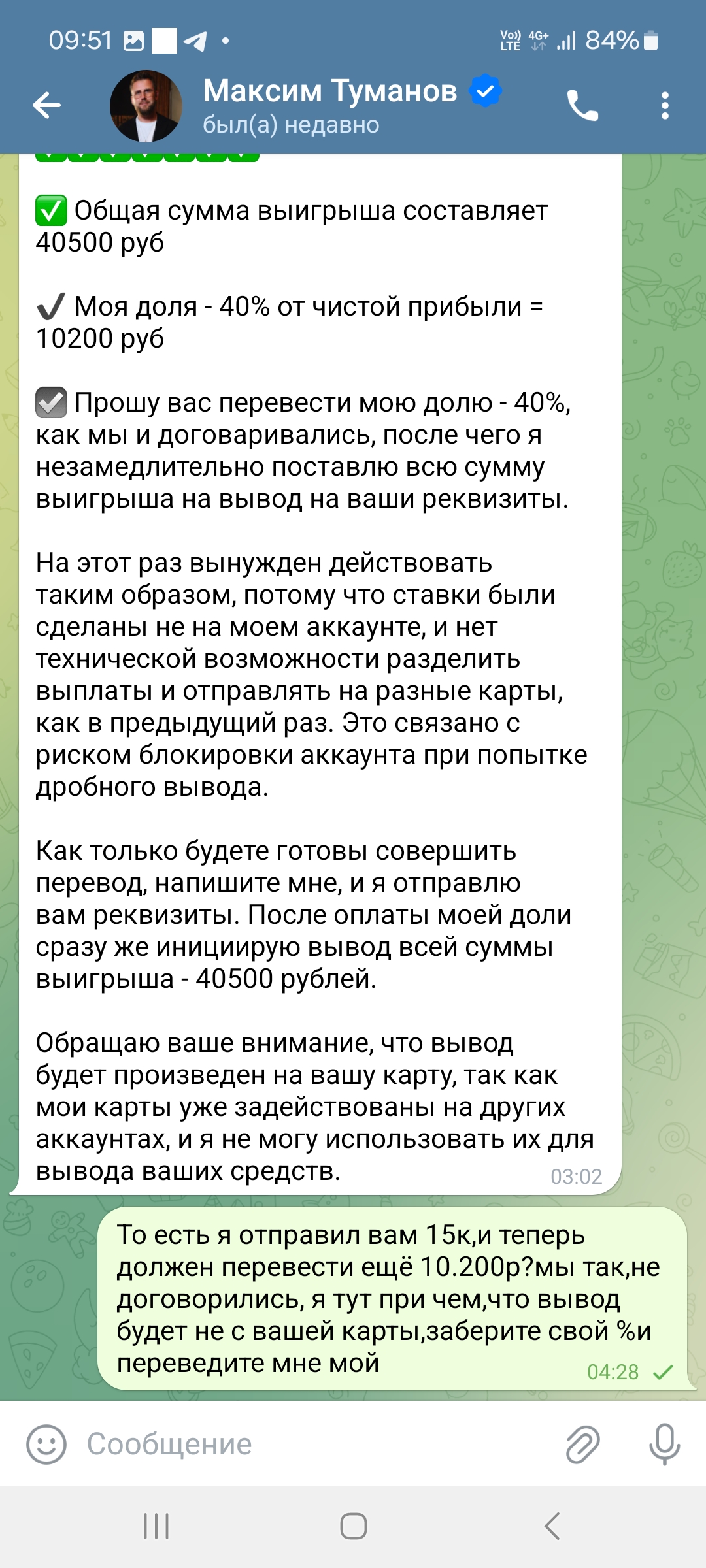This screenshot has width=706, height=1568.
Task: Open the system recent apps view
Action: (156, 1526)
